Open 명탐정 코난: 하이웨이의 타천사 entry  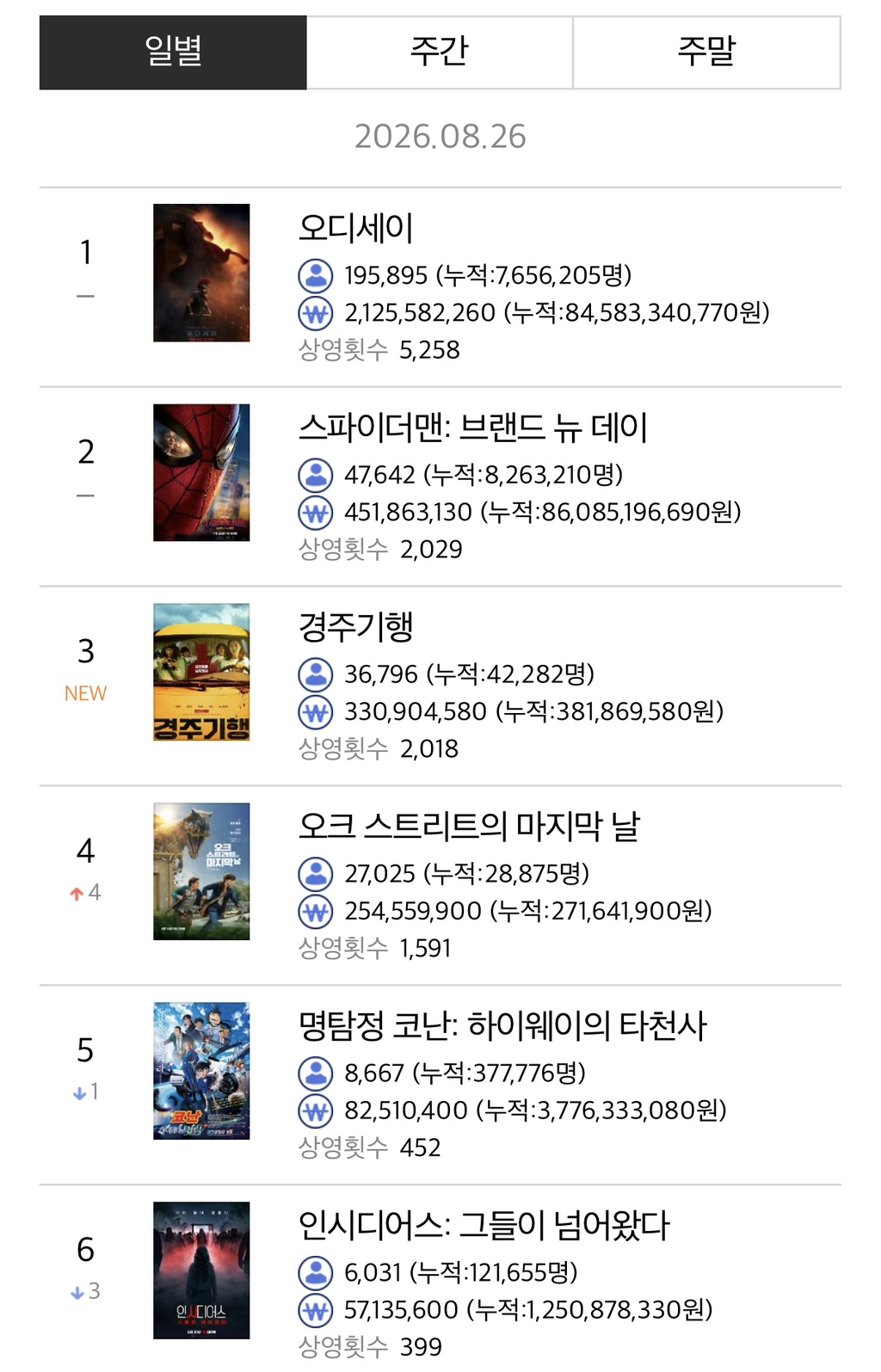(x=440, y=1086)
